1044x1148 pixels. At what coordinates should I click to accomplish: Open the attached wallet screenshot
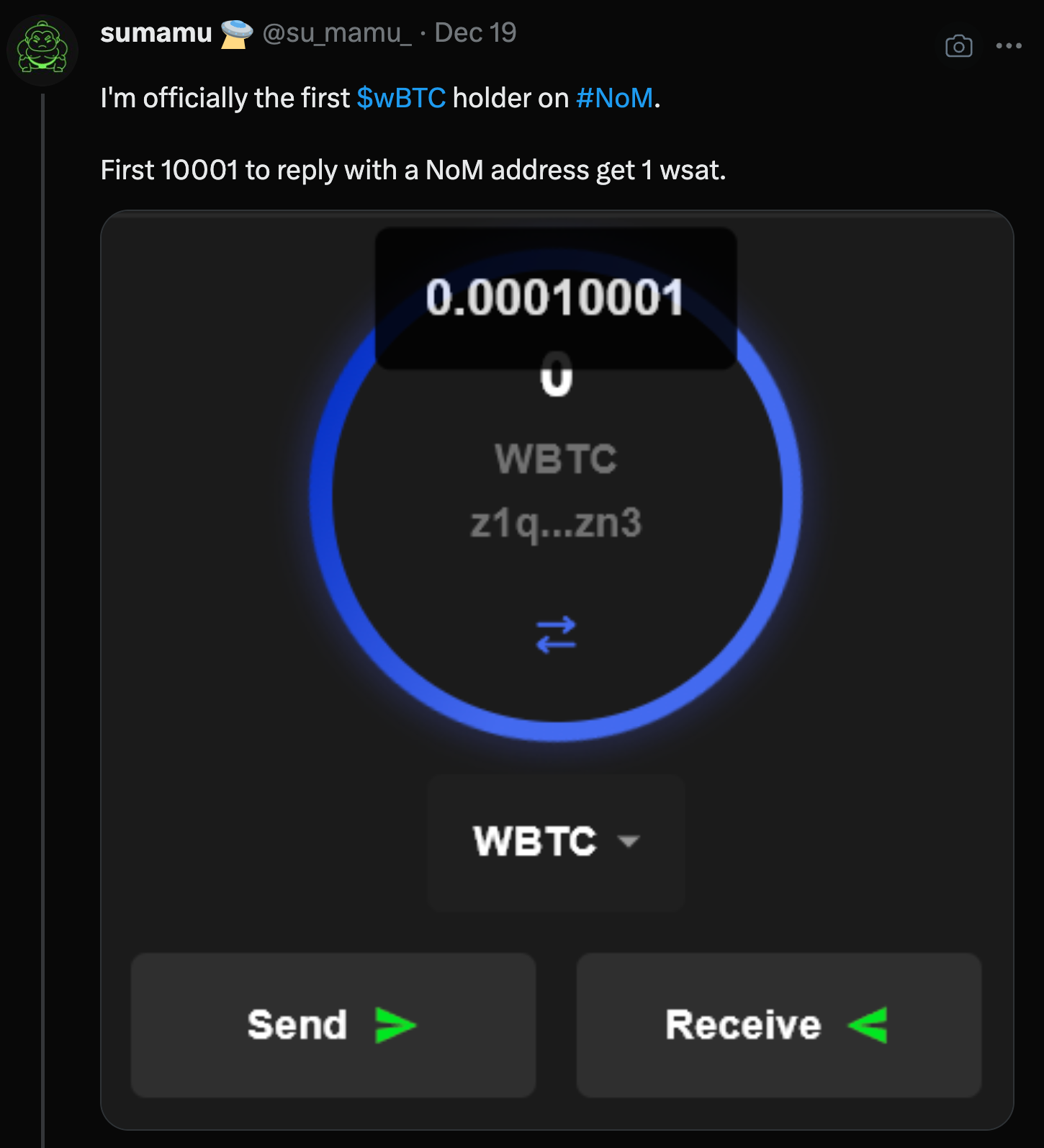[x=557, y=670]
